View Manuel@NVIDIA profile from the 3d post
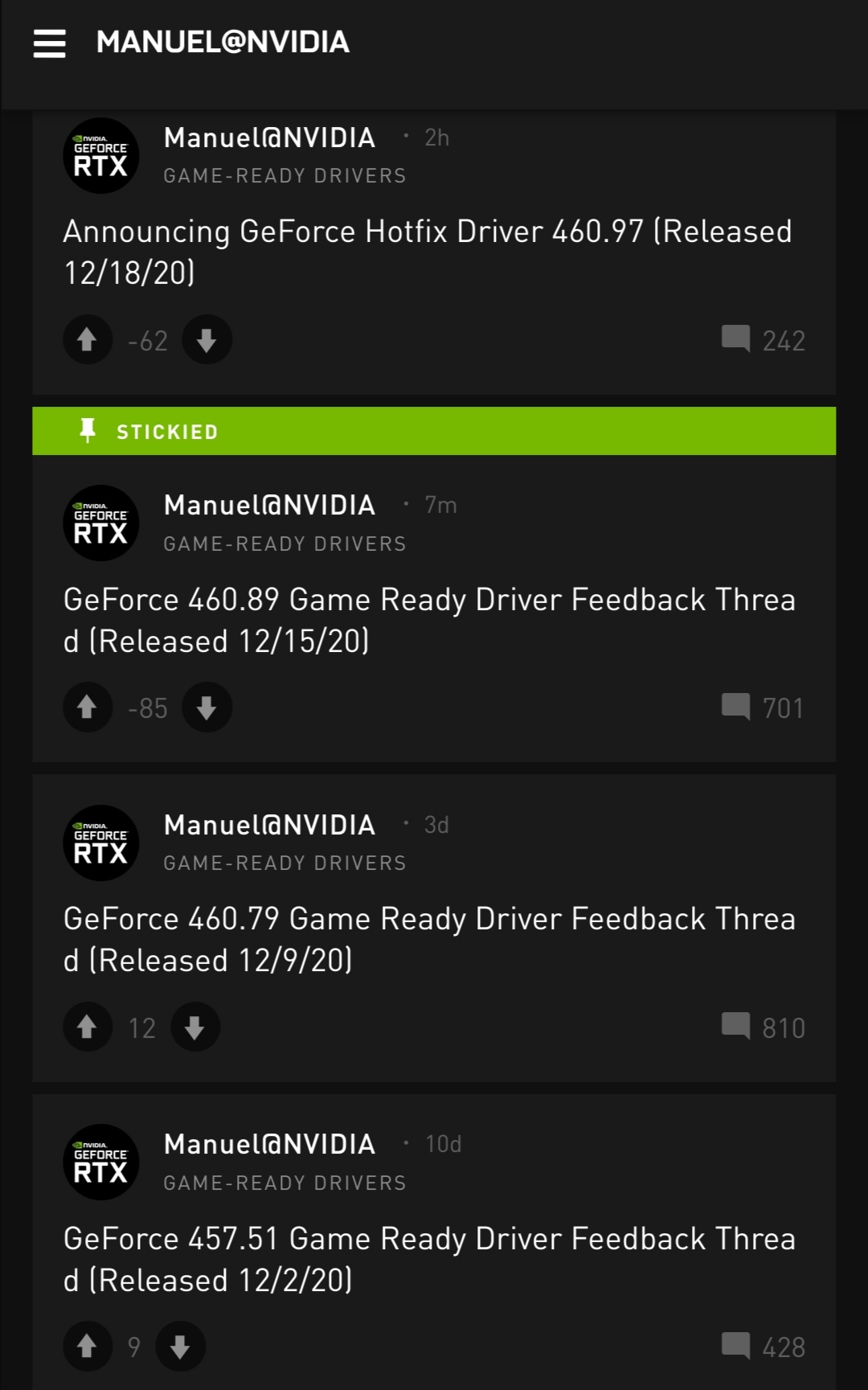 pos(269,825)
